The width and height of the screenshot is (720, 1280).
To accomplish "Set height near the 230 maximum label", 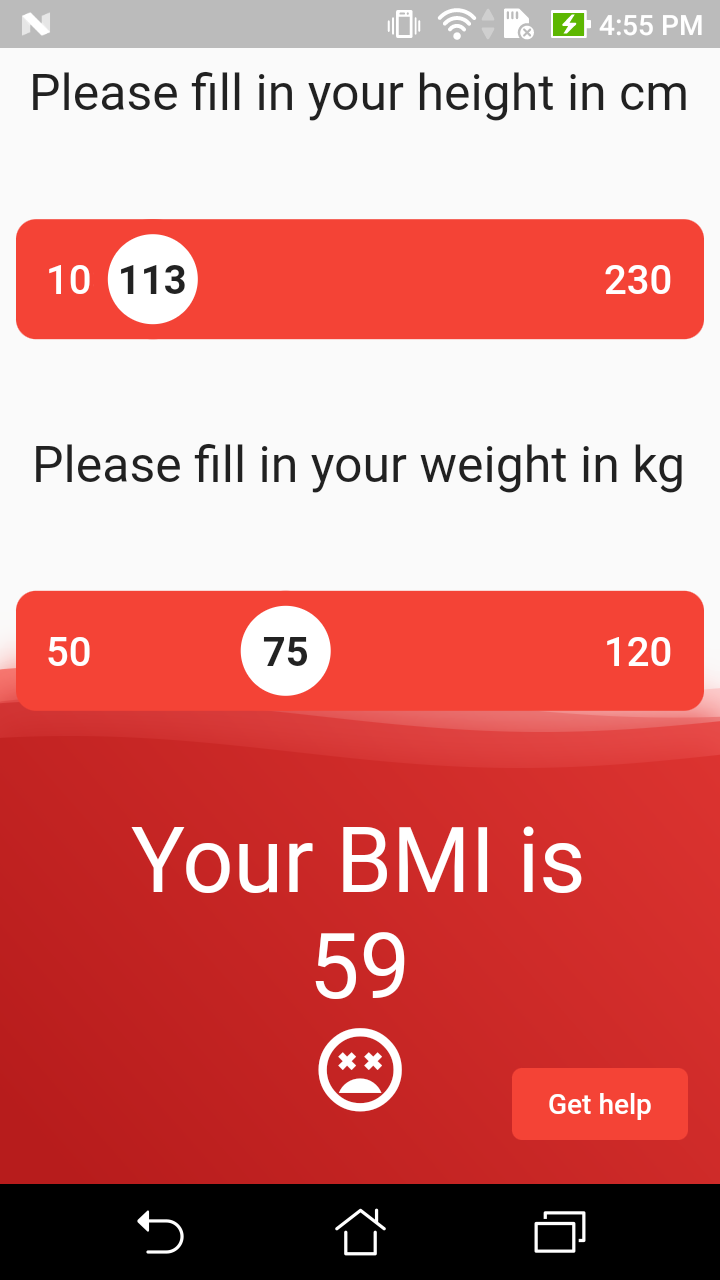I will pyautogui.click(x=638, y=280).
